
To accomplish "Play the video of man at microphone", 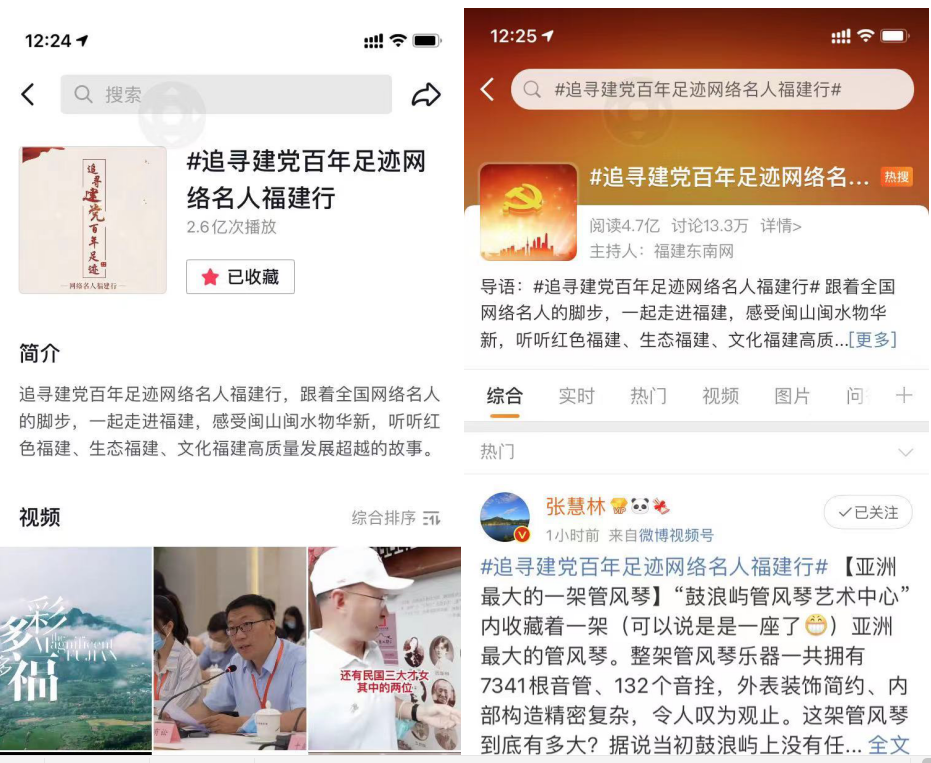I will tap(230, 648).
